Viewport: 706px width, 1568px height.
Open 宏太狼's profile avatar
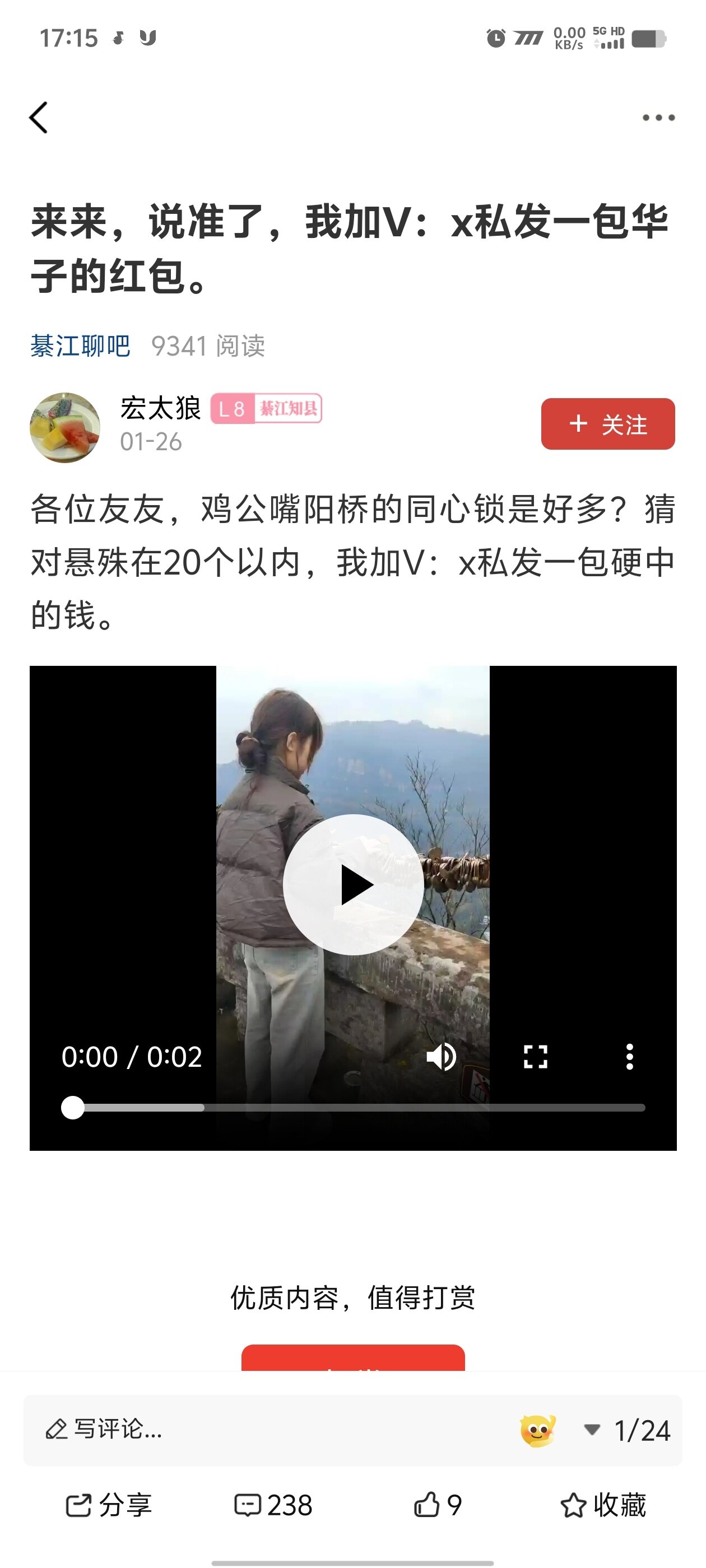[65, 427]
